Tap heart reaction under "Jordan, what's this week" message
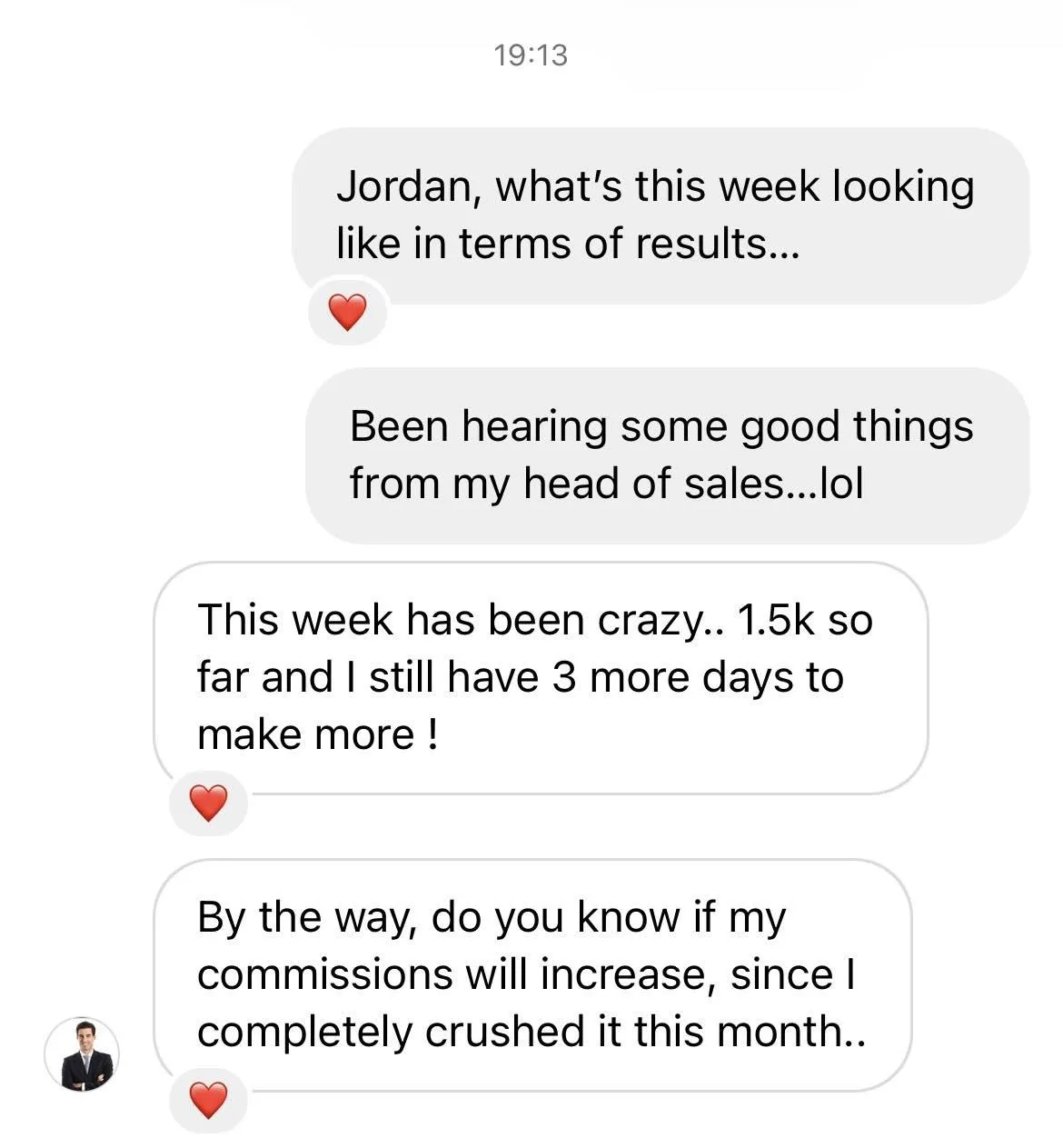This screenshot has height=1148, width=1063. pos(347,312)
